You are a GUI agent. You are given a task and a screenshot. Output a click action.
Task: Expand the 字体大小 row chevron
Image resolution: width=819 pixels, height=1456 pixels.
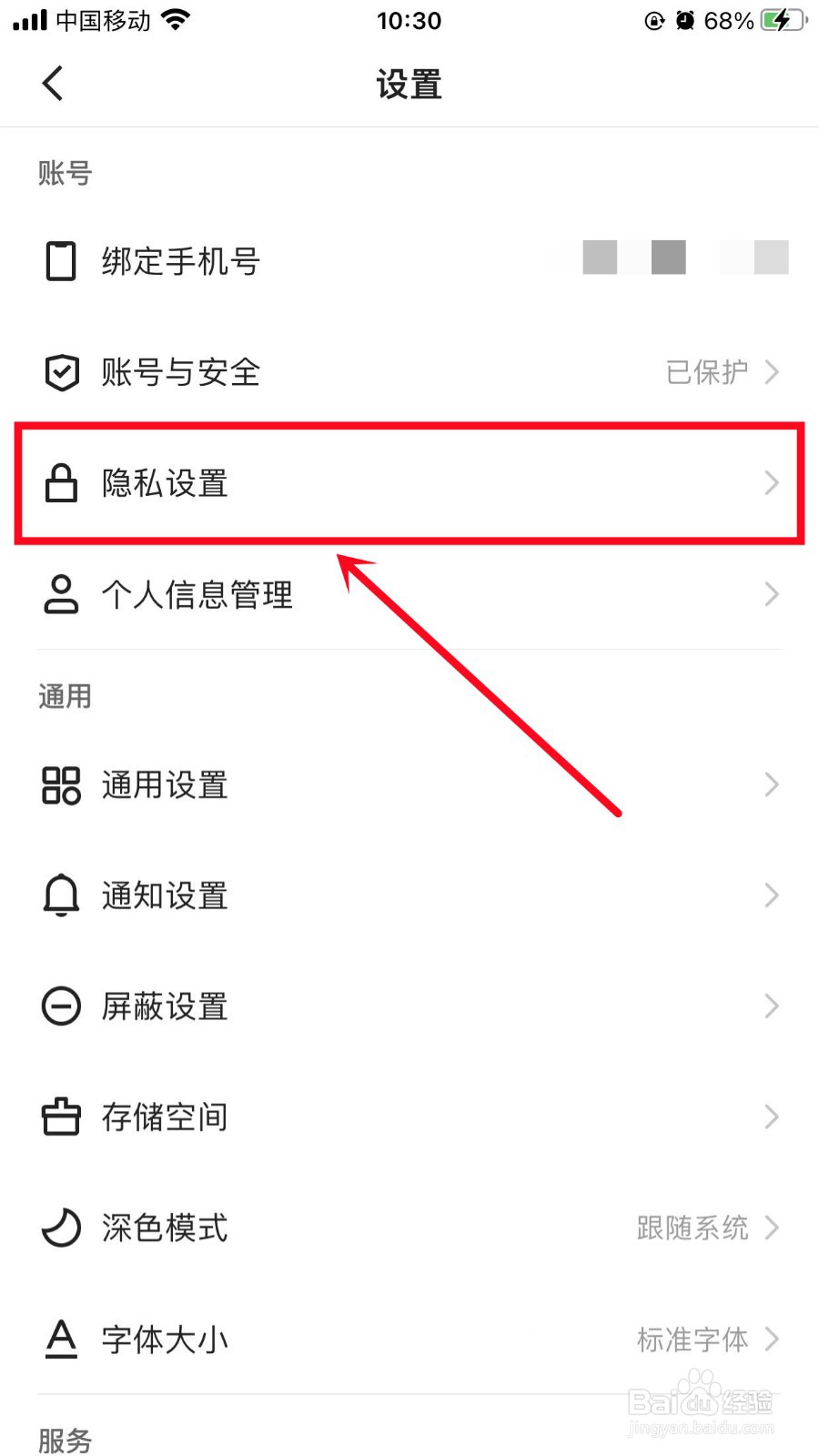771,1339
